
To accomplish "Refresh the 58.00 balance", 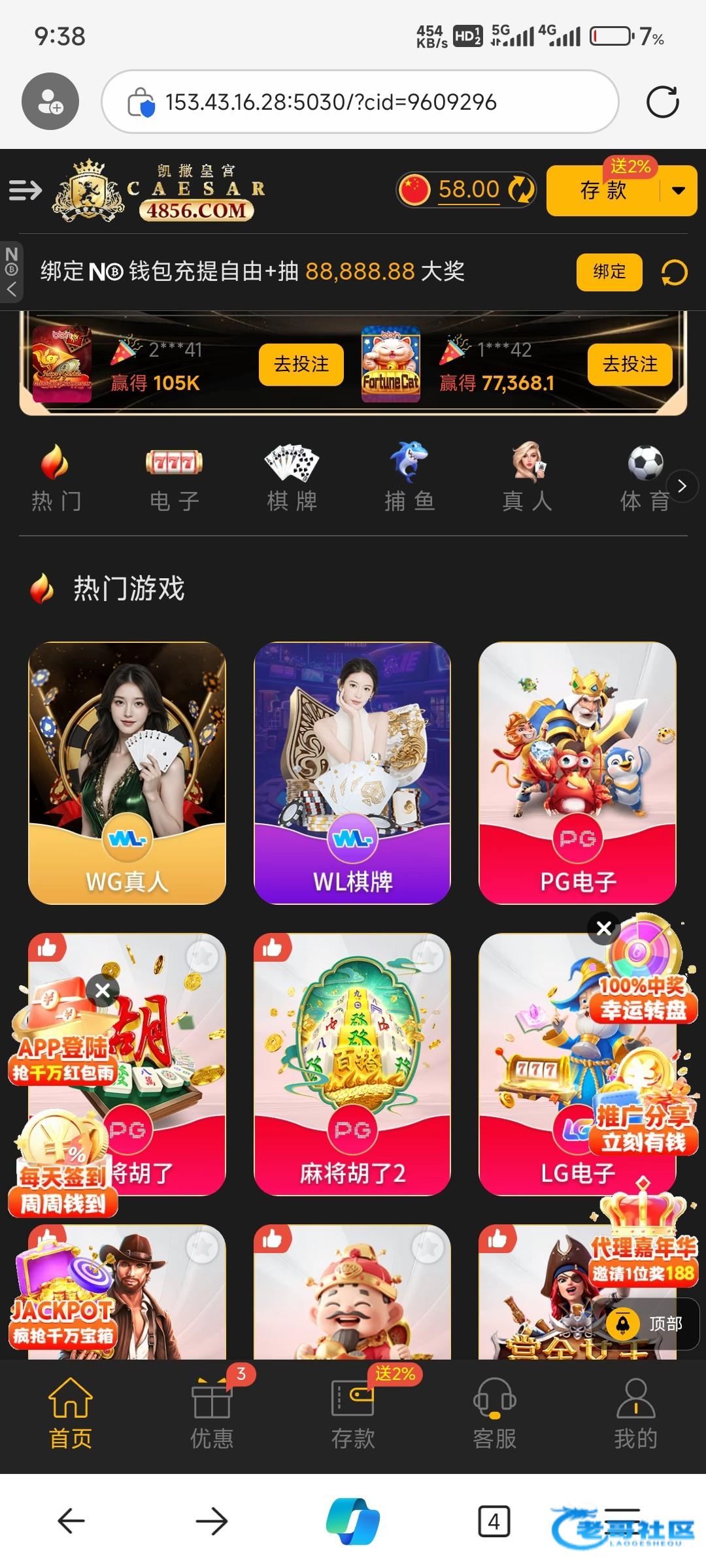I will [521, 190].
